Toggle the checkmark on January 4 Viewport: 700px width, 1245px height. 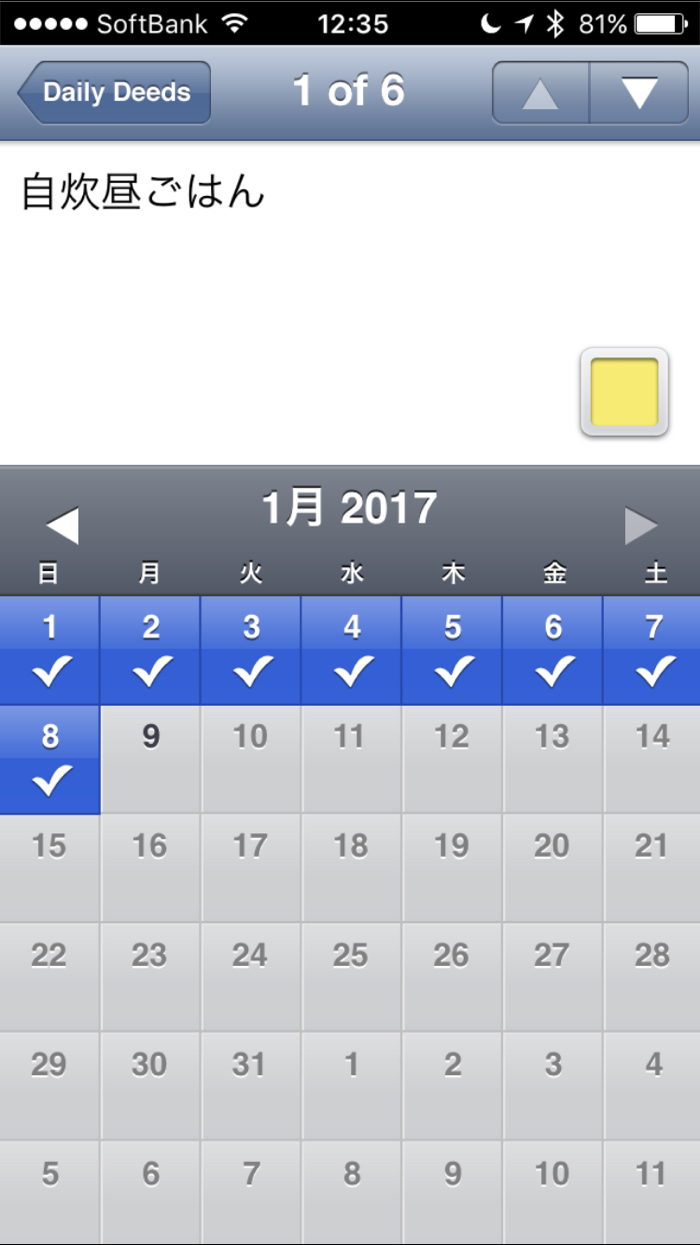coord(352,651)
